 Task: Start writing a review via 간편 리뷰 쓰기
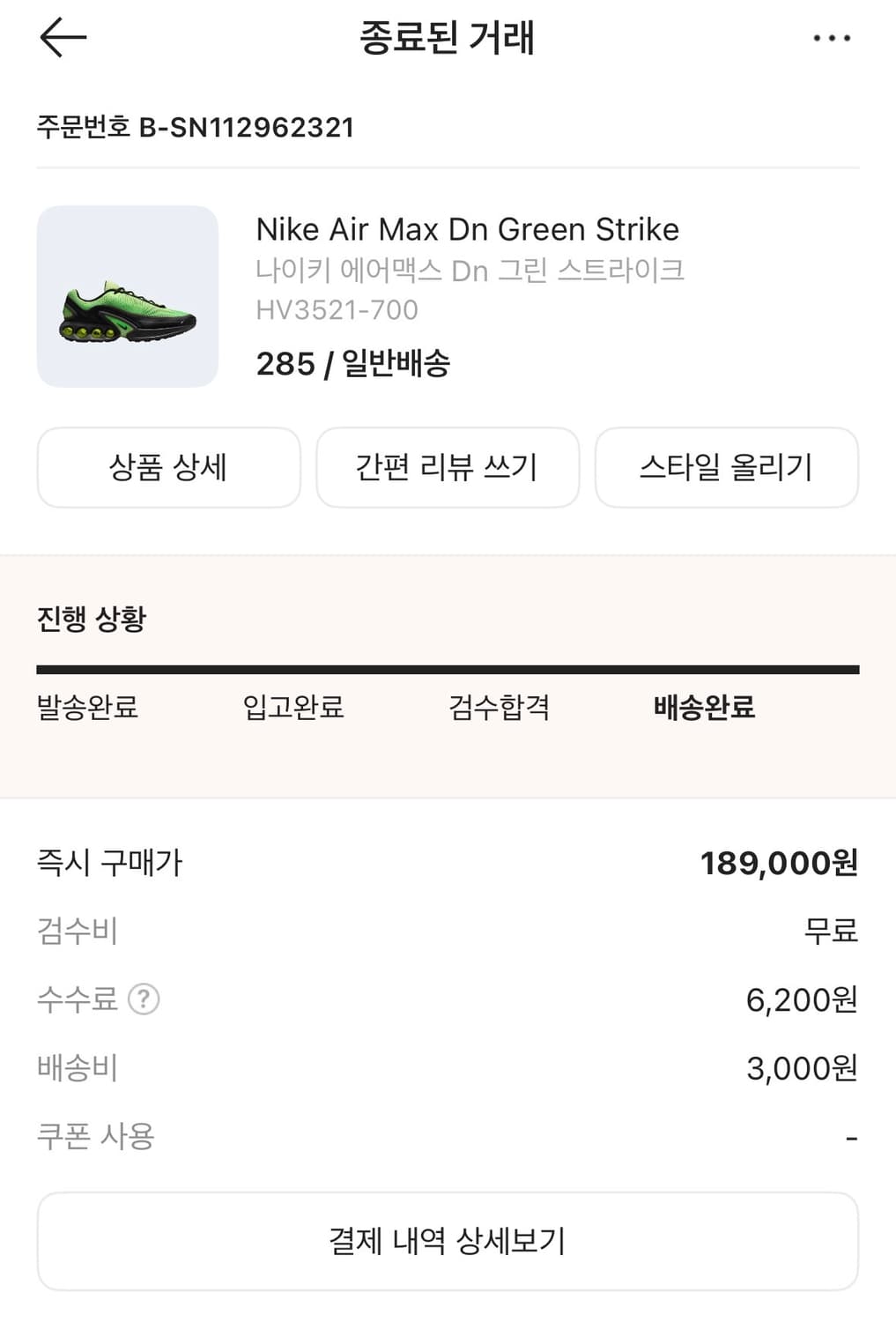coord(448,467)
